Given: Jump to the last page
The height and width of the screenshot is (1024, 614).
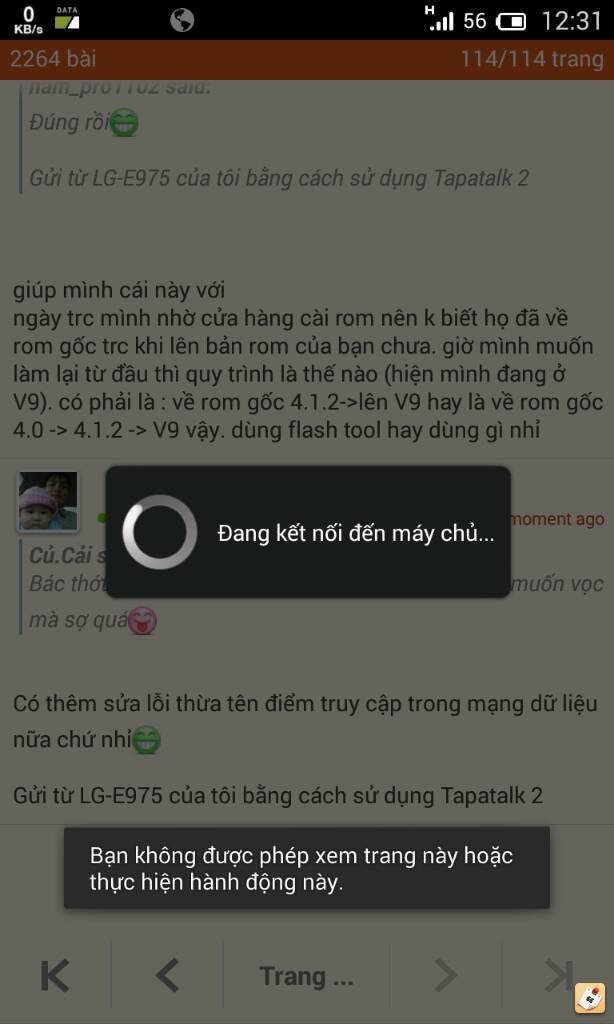Looking at the screenshot, I should point(553,974).
